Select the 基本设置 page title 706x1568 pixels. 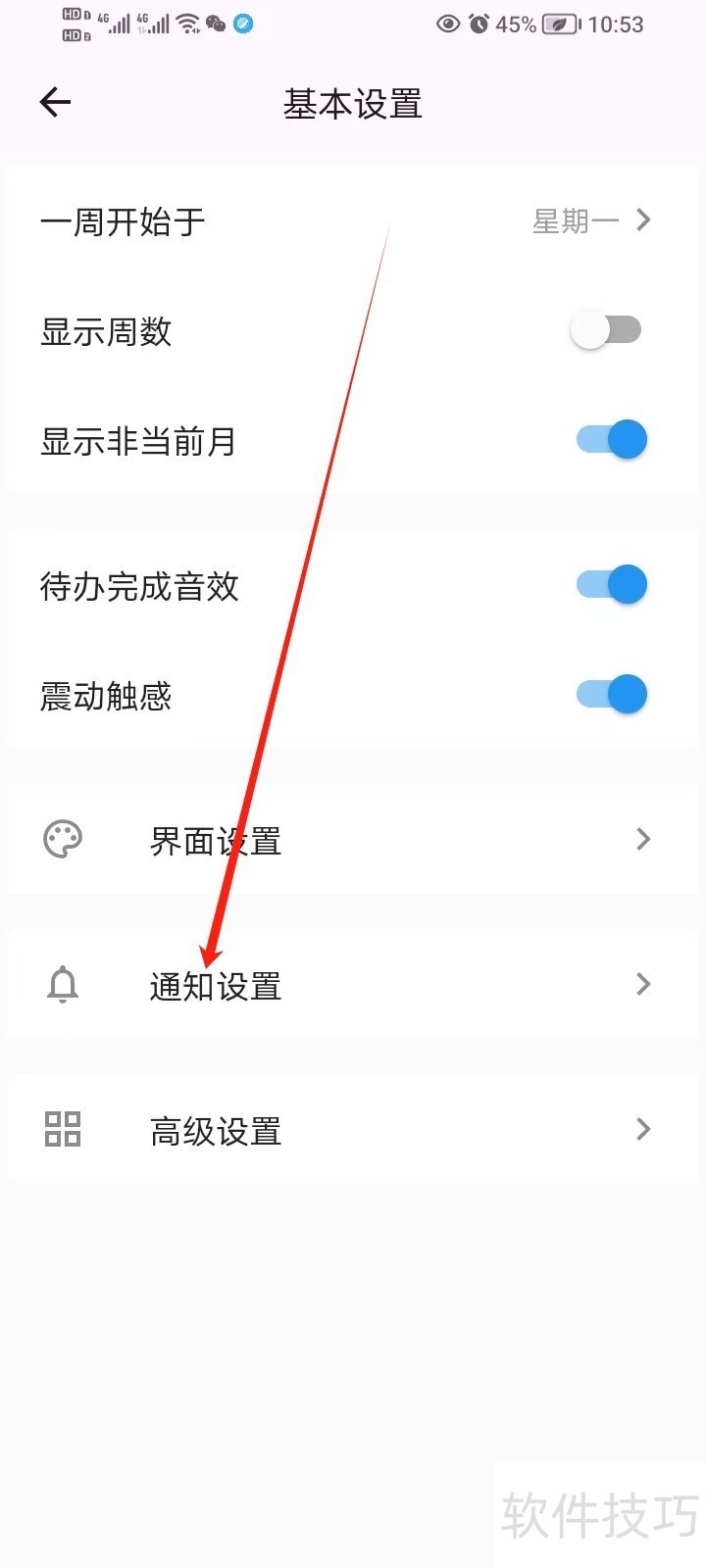click(351, 104)
